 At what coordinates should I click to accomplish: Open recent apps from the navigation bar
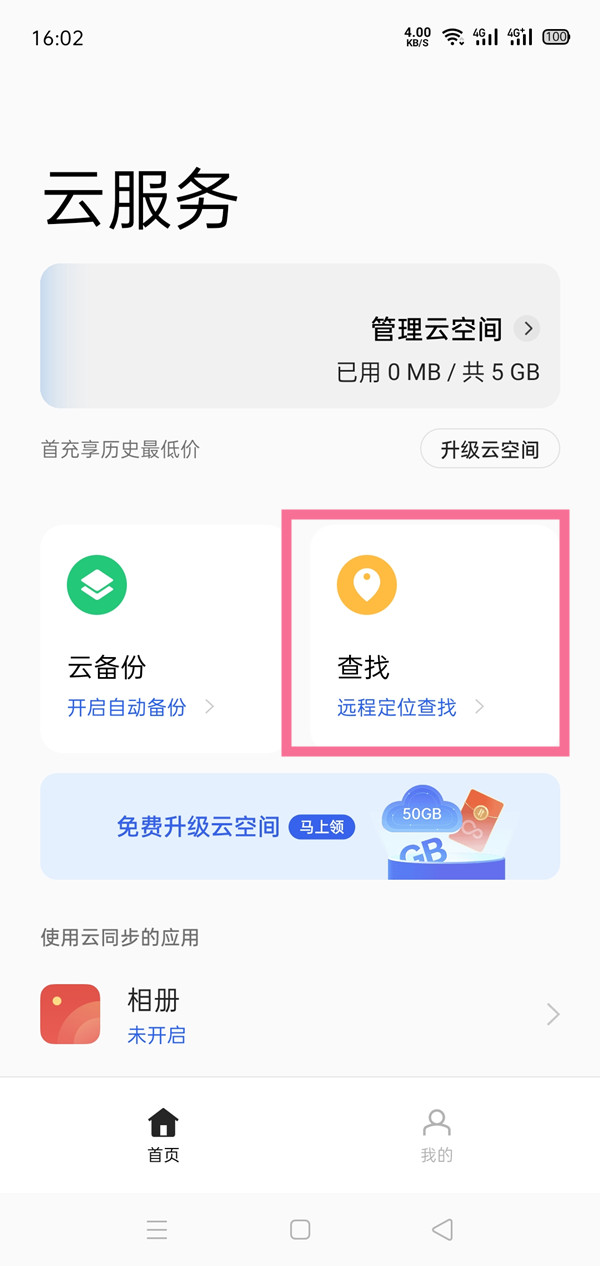click(x=157, y=1229)
